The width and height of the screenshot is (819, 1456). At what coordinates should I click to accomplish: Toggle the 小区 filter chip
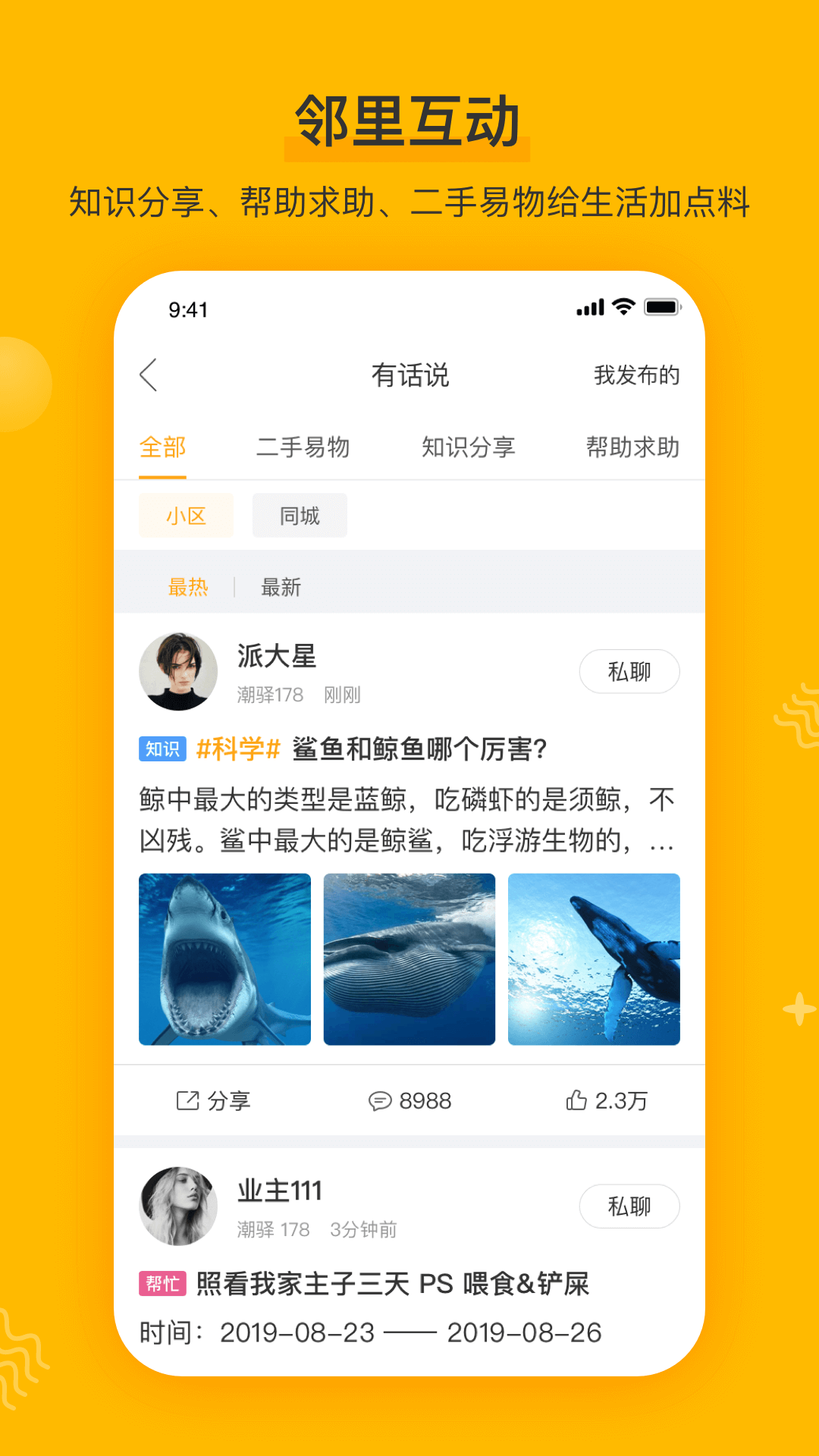coord(186,514)
